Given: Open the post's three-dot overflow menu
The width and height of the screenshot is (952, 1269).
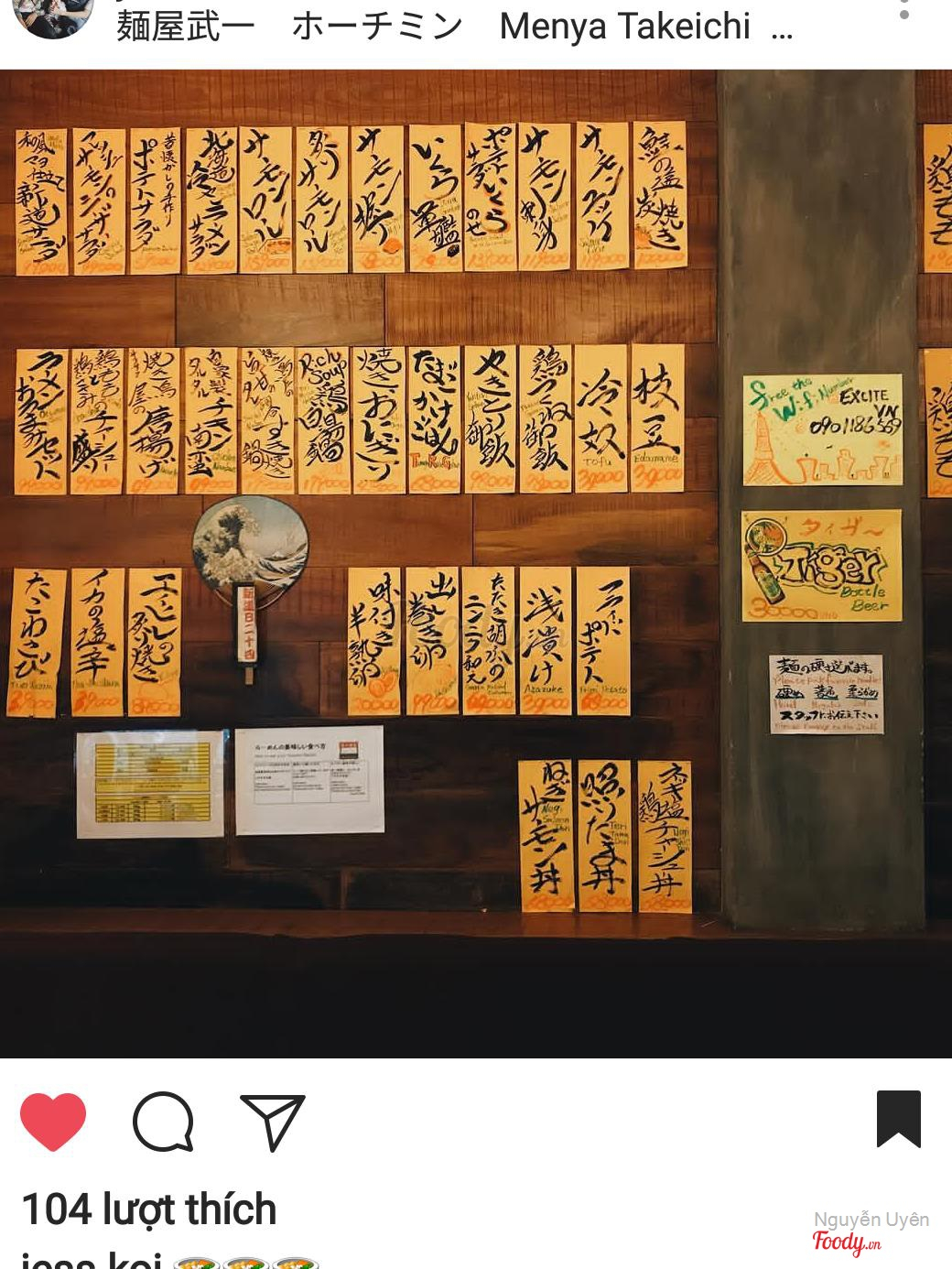Looking at the screenshot, I should coord(903,11).
